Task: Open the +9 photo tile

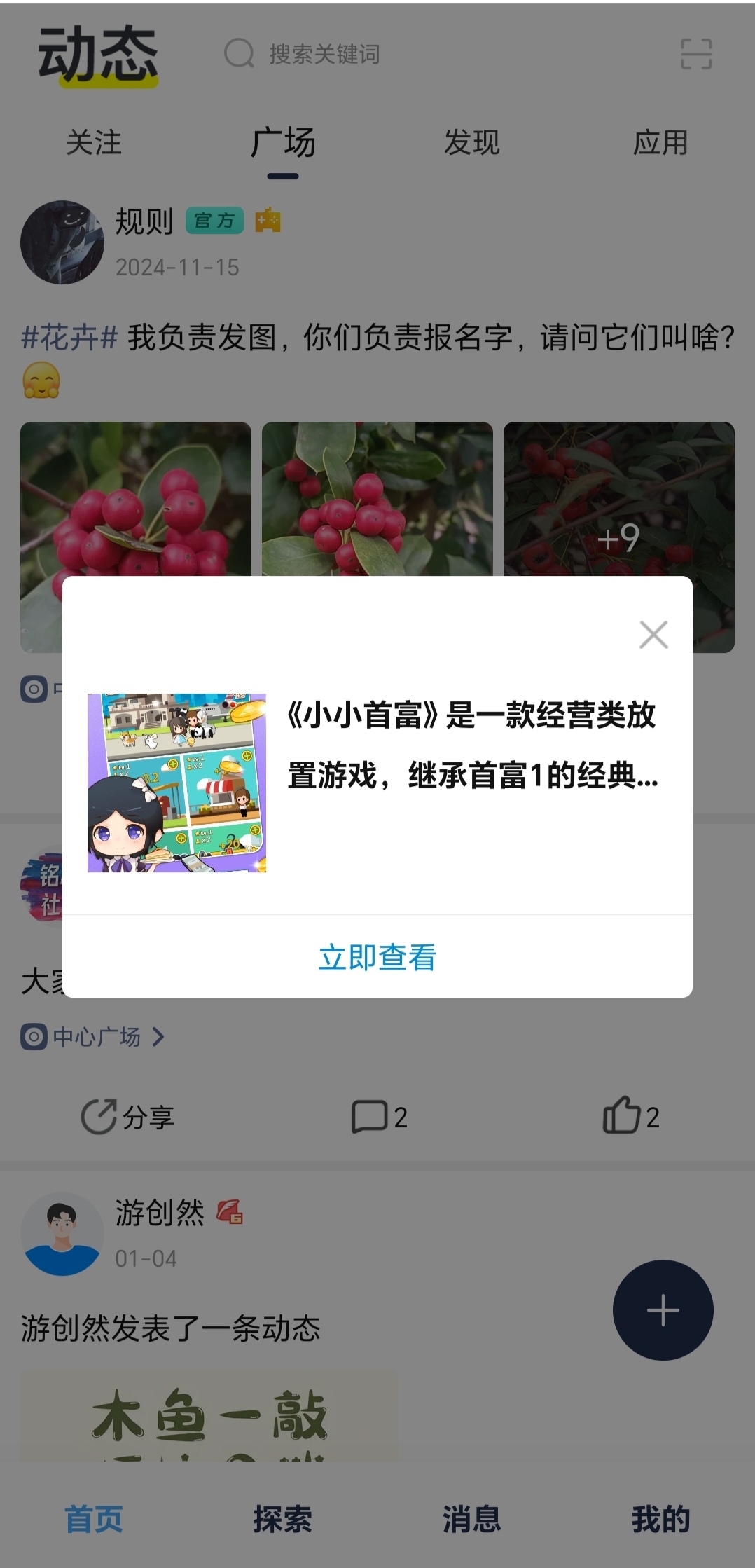Action: point(619,499)
